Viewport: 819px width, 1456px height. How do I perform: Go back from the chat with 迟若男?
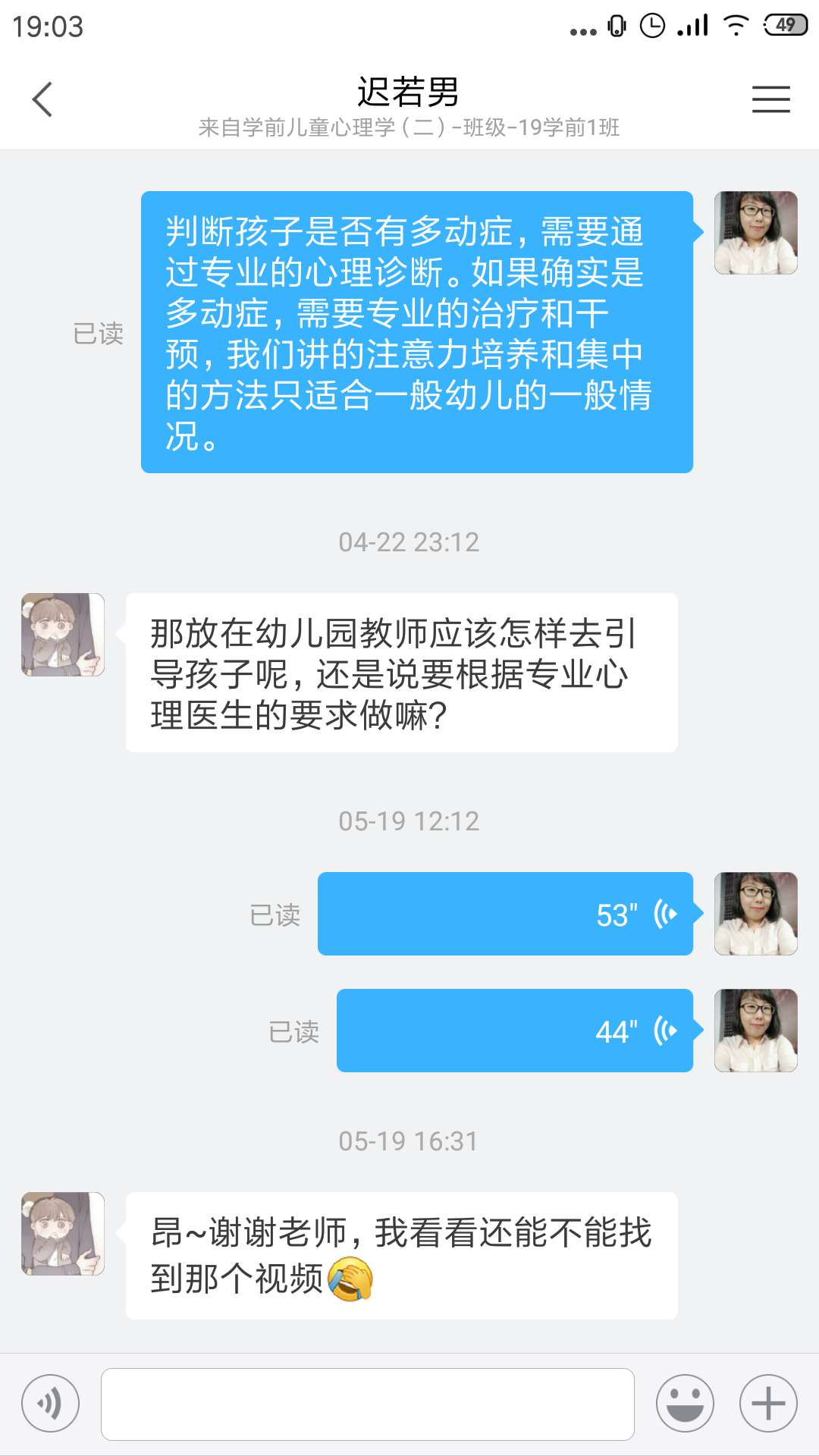[x=42, y=99]
